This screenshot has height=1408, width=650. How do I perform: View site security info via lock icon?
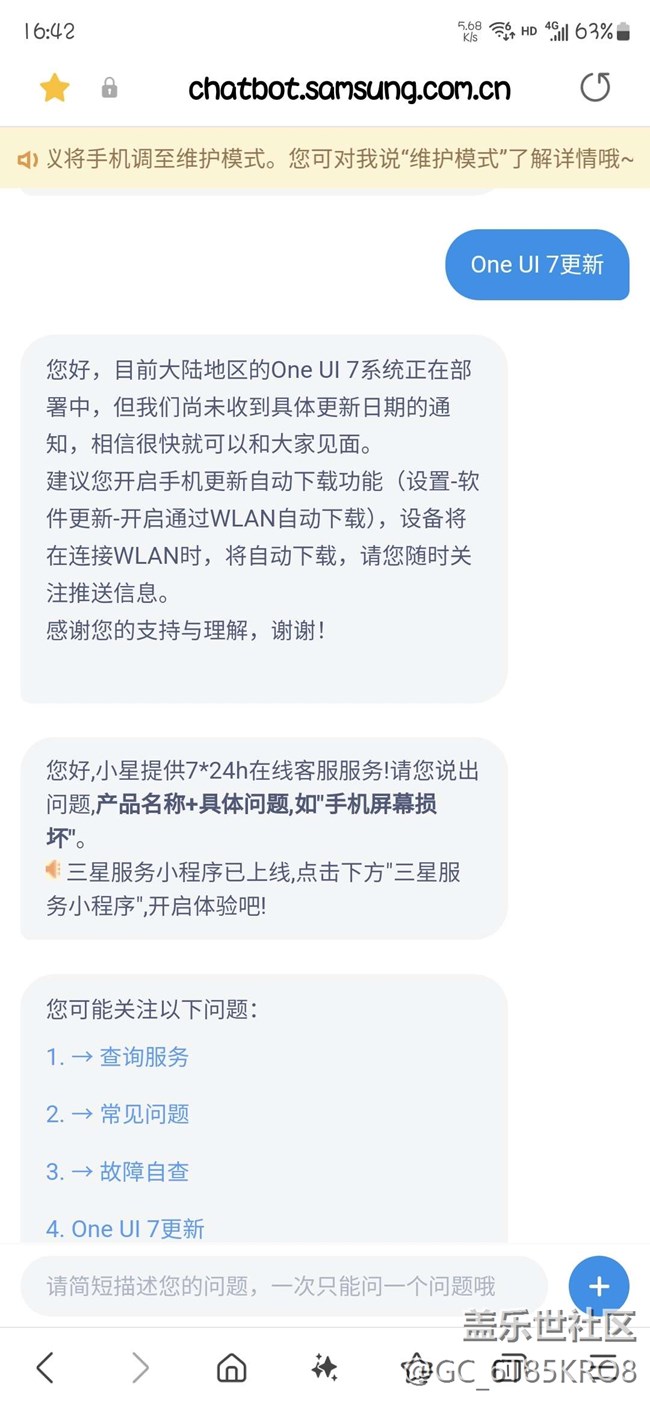[110, 88]
